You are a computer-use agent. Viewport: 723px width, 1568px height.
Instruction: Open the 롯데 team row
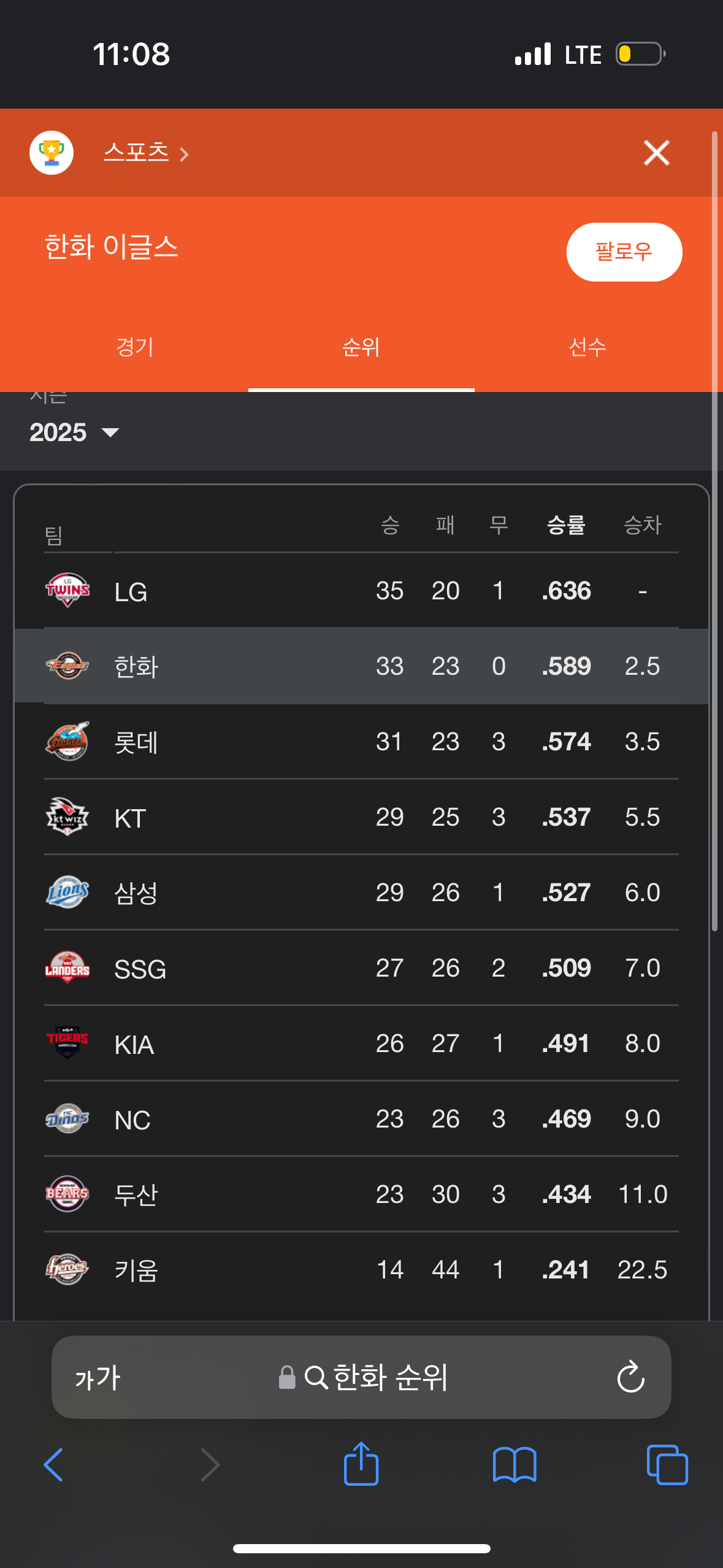361,742
